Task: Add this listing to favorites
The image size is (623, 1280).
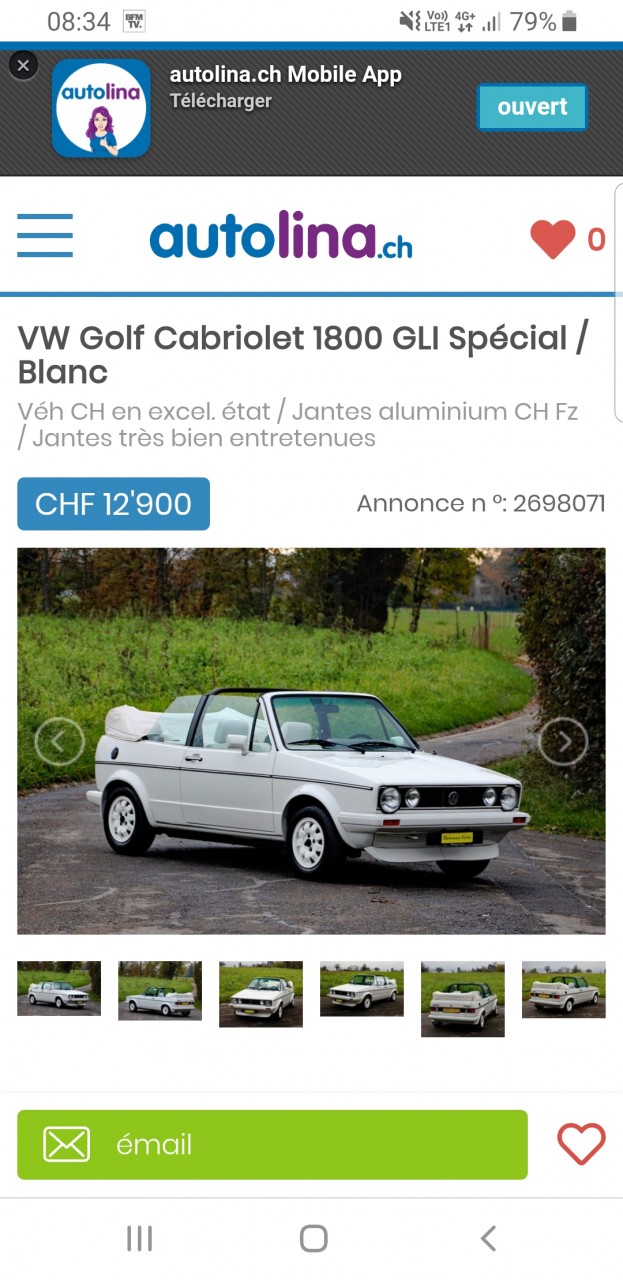Action: [x=581, y=1144]
